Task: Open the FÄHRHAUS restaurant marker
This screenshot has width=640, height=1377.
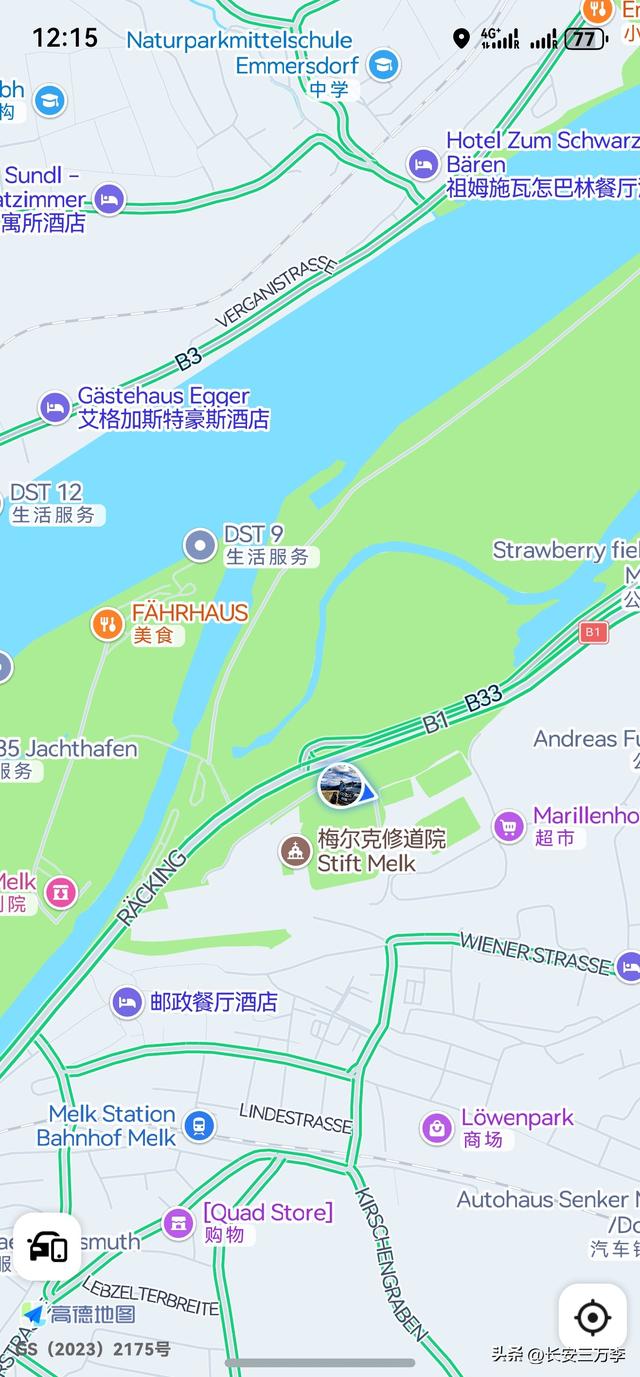Action: tap(108, 624)
